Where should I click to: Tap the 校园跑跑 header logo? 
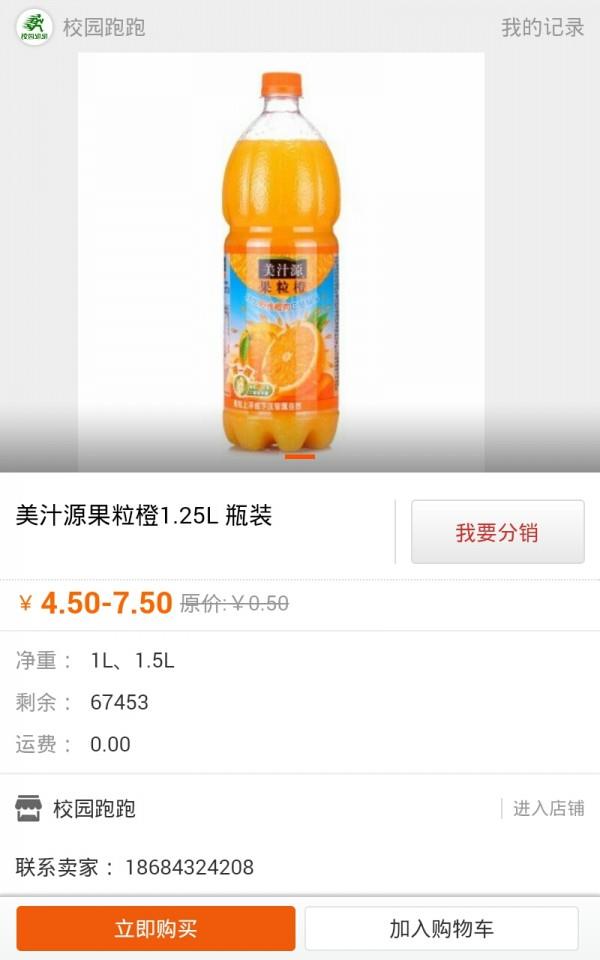(34, 27)
